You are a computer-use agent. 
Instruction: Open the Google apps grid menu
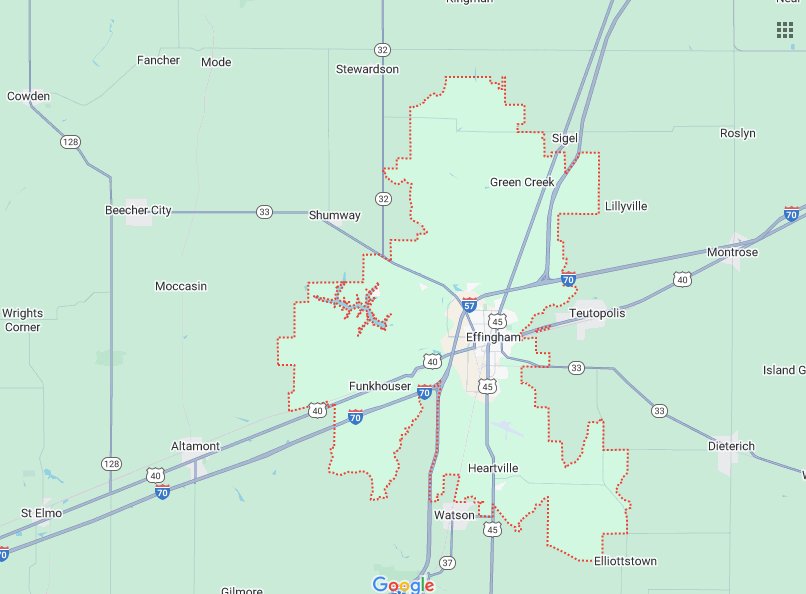785,30
